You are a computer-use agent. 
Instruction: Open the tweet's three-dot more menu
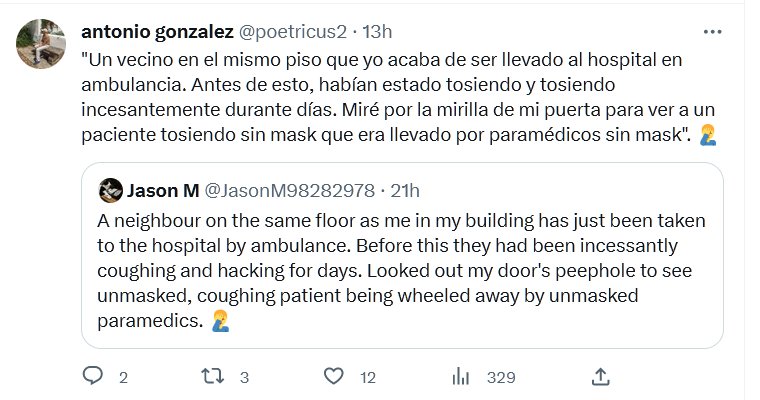(712, 31)
